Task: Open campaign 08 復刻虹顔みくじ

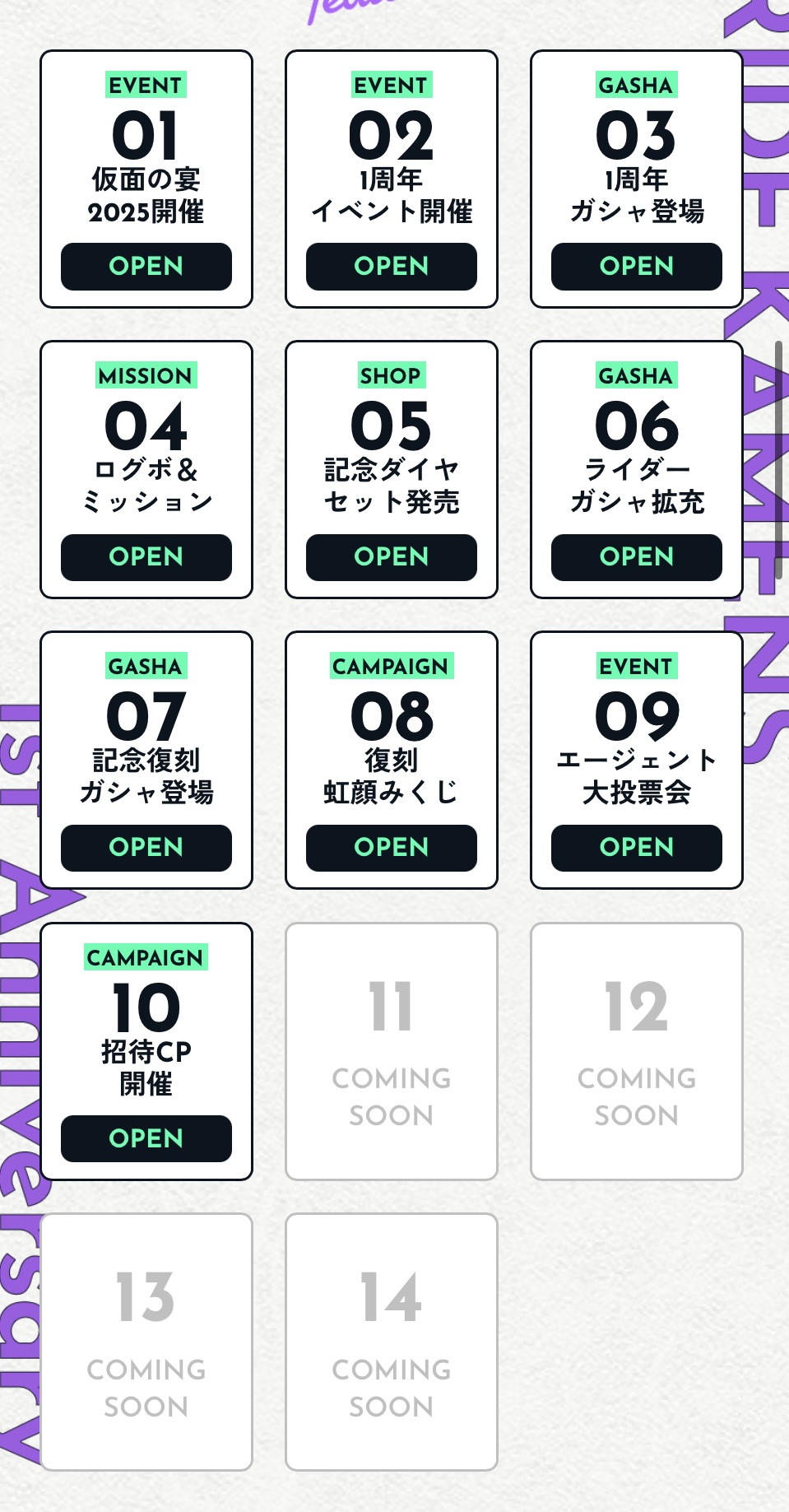Action: click(392, 848)
